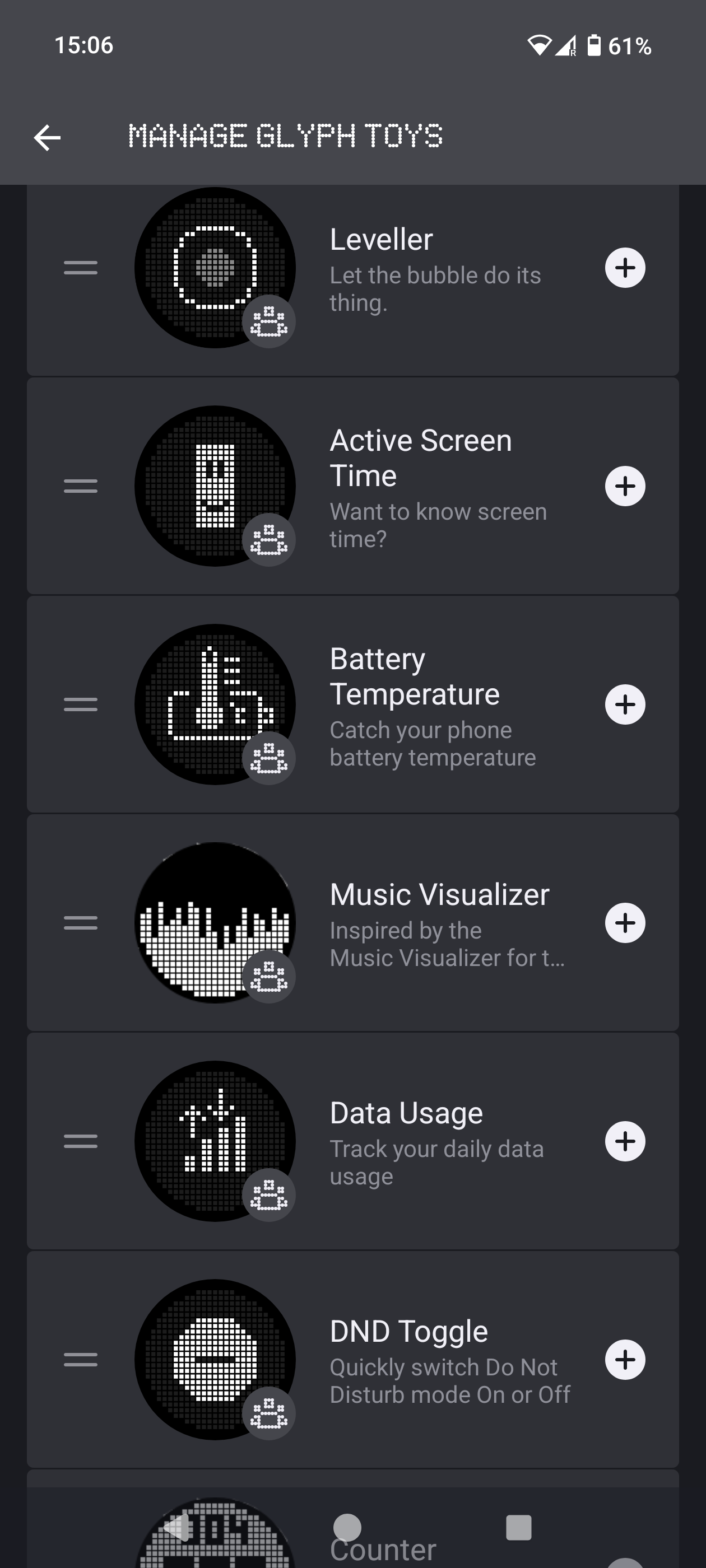The image size is (706, 1568).
Task: Add the Battery Temperature toy
Action: pos(625,705)
